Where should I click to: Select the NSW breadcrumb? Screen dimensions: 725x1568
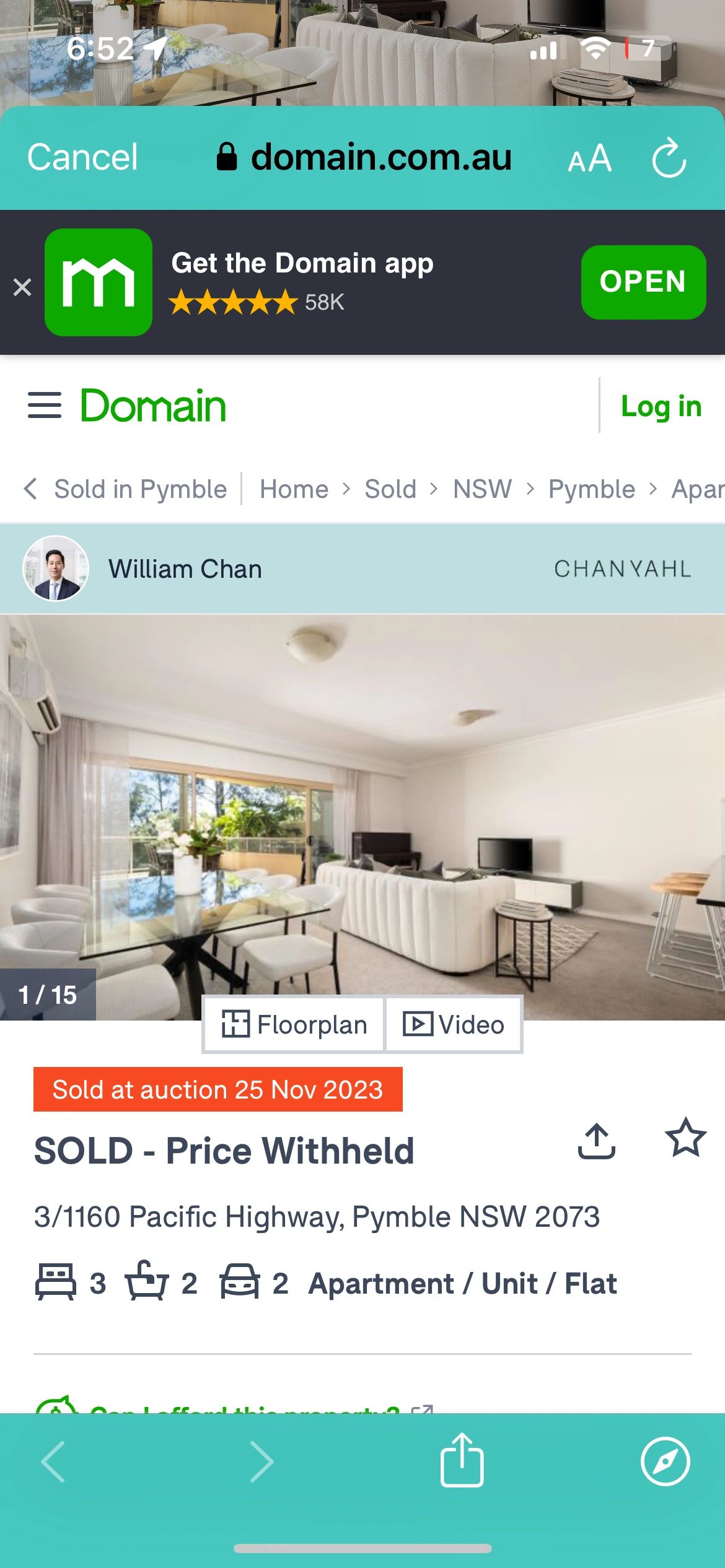[482, 489]
